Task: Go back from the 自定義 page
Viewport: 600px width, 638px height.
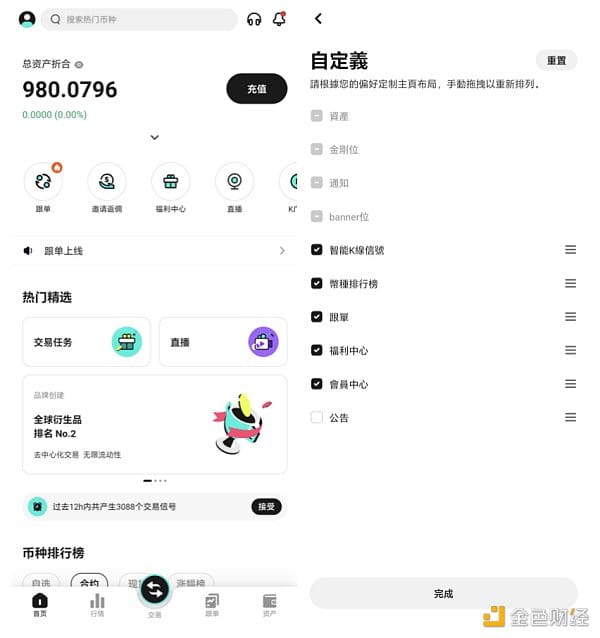Action: tap(318, 19)
